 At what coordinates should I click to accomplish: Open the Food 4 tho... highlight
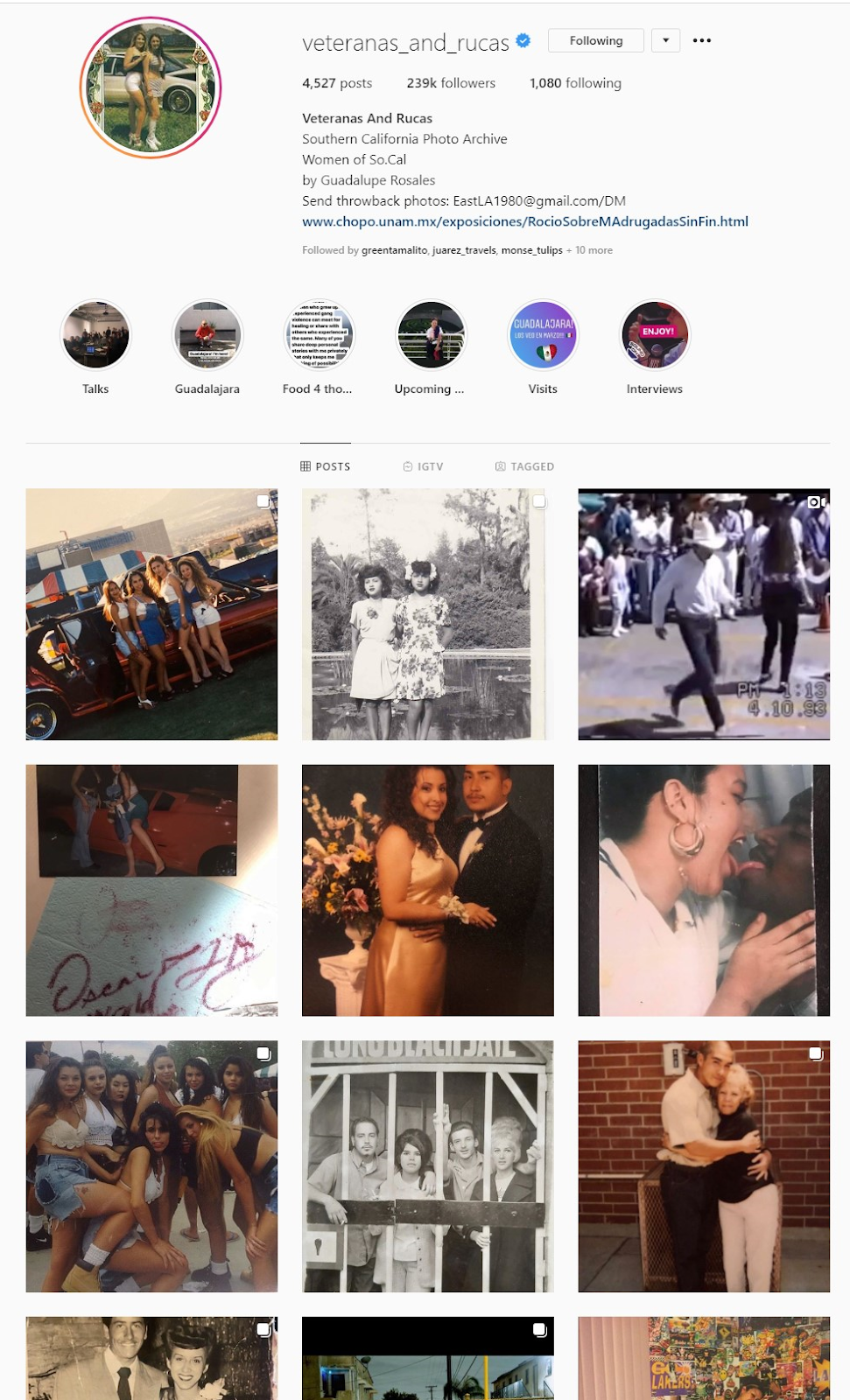point(319,336)
